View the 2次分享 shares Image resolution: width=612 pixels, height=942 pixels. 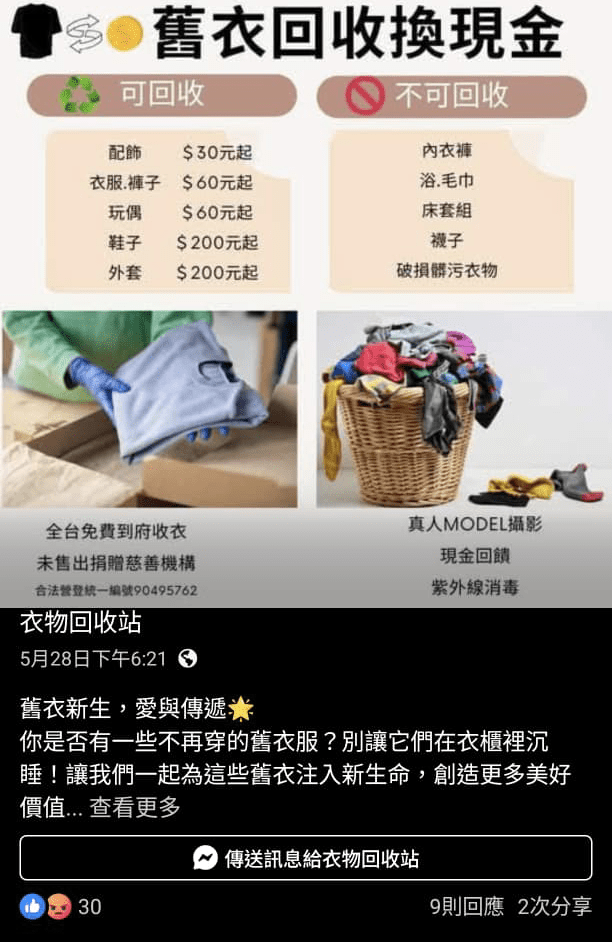click(554, 907)
